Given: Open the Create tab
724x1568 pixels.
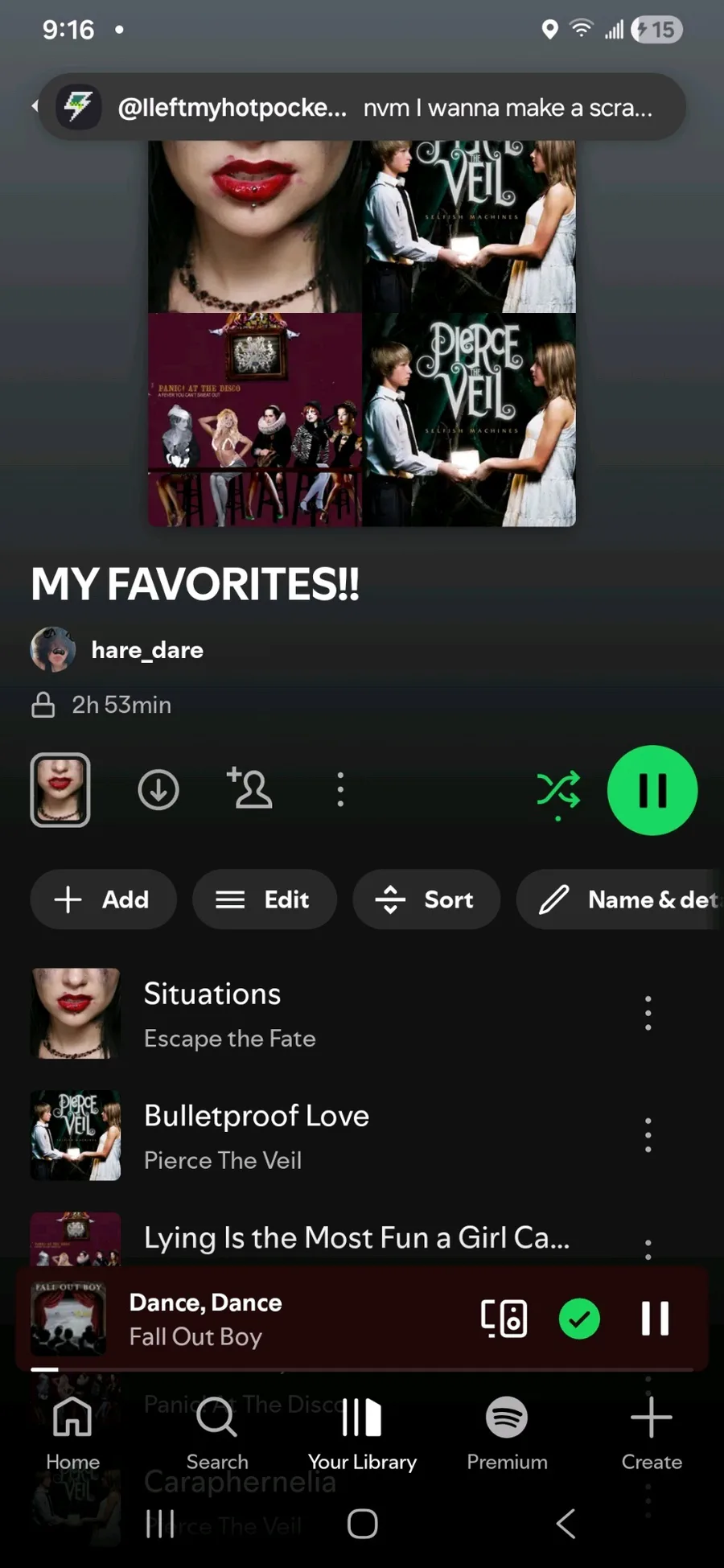Looking at the screenshot, I should [651, 1432].
